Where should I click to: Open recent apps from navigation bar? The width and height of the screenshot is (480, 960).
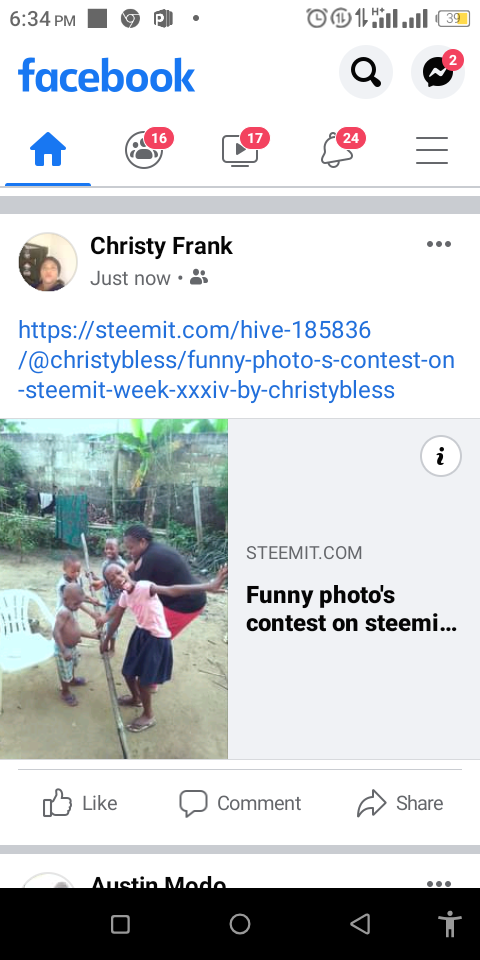click(x=120, y=924)
